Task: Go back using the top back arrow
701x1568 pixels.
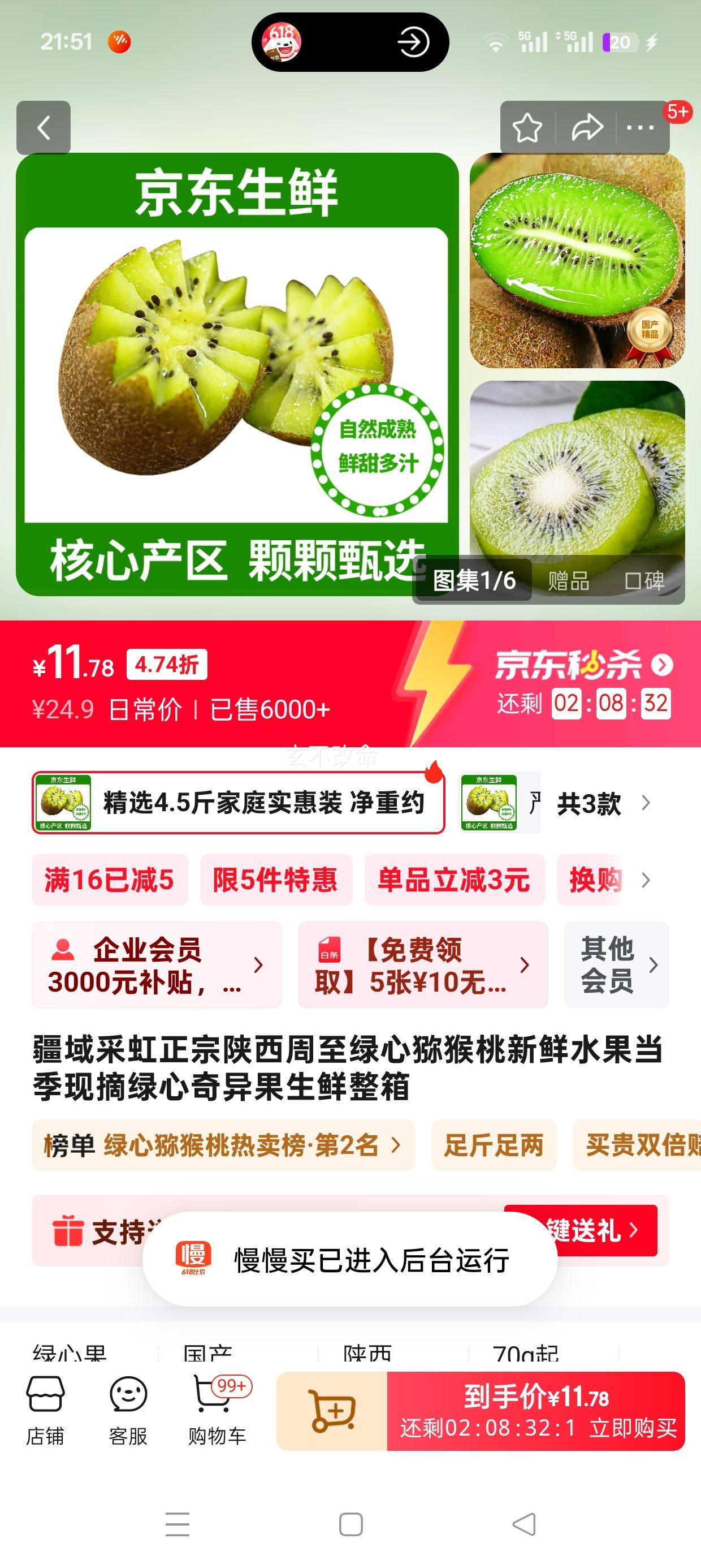Action: tap(43, 128)
